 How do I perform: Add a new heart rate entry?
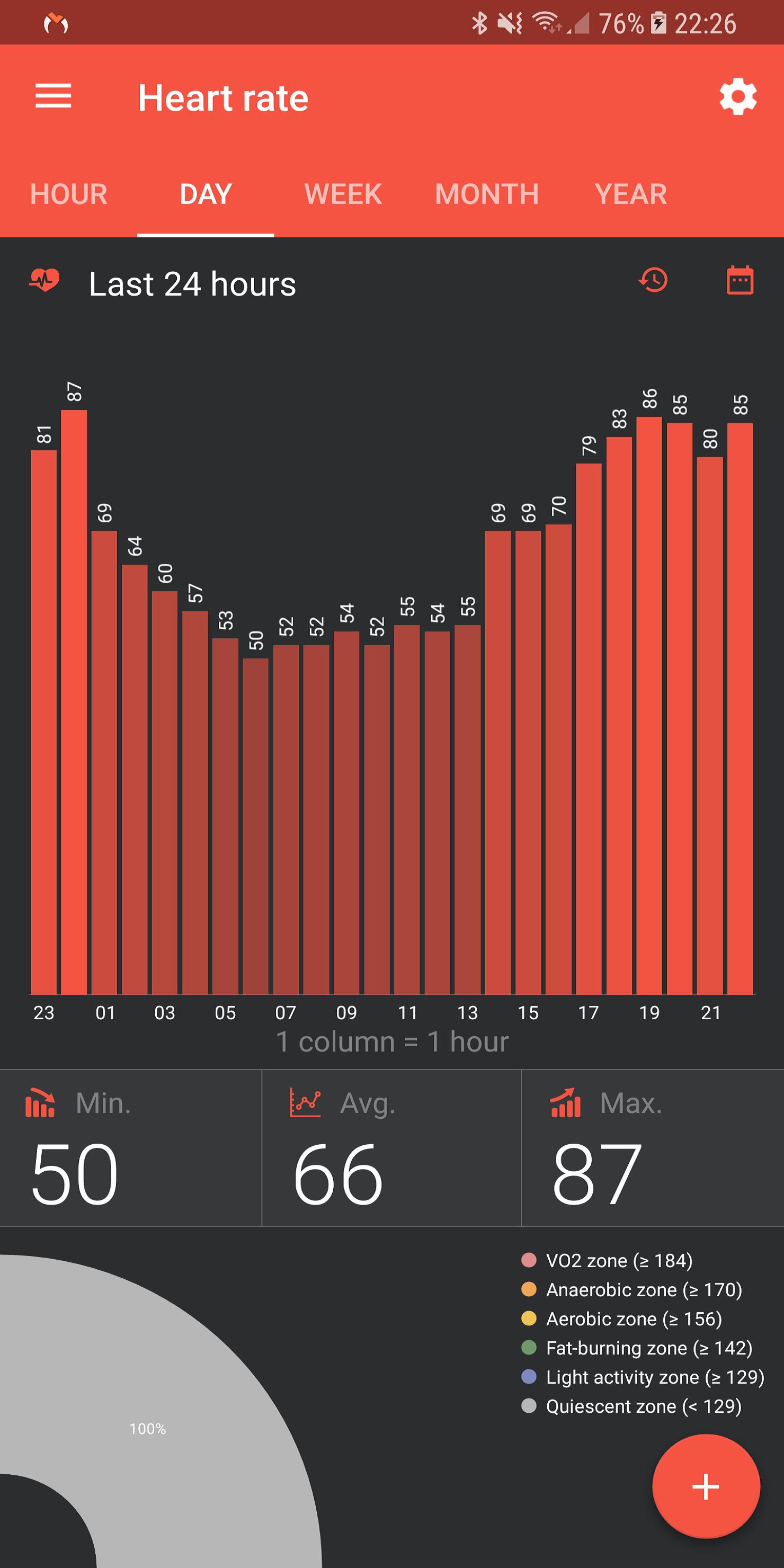coord(706,1486)
